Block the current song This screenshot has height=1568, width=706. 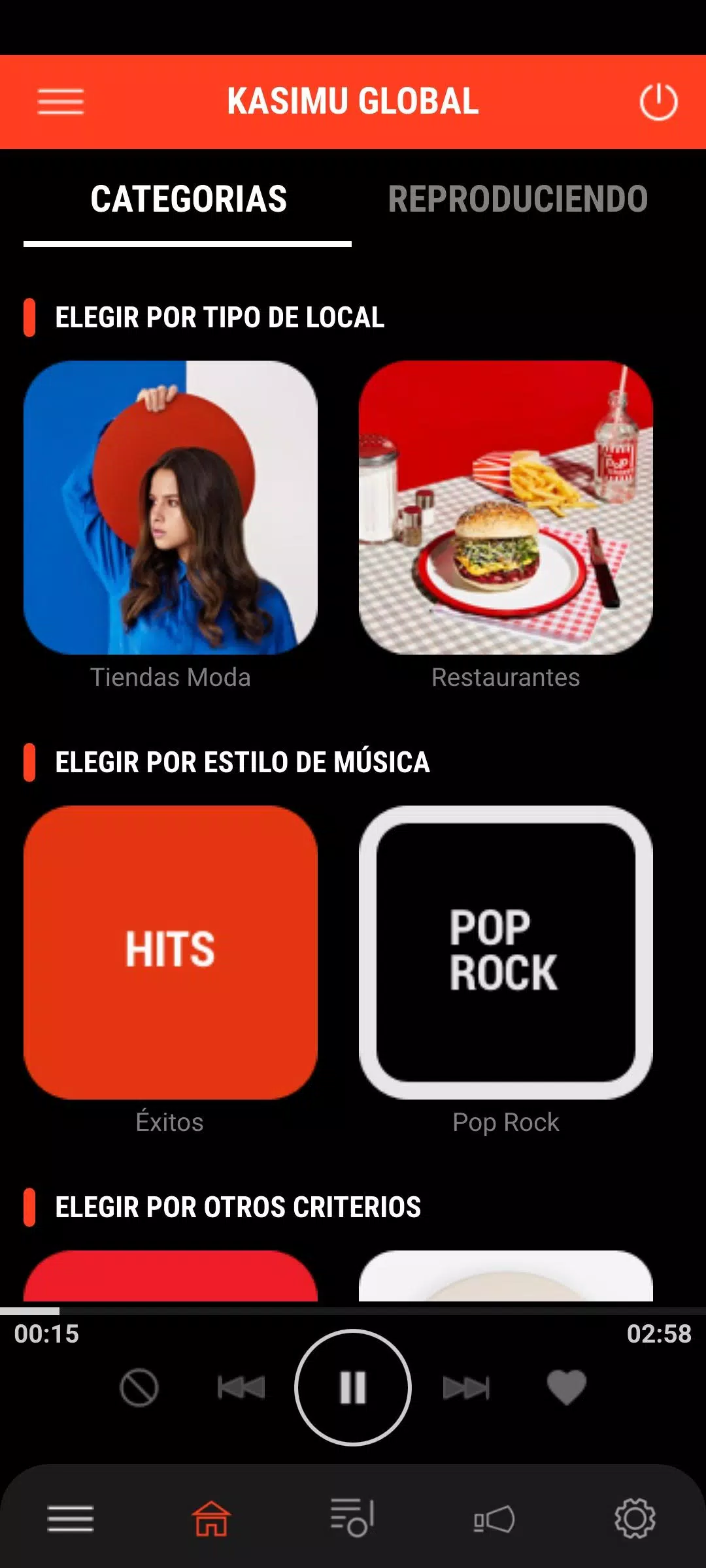[x=139, y=1388]
